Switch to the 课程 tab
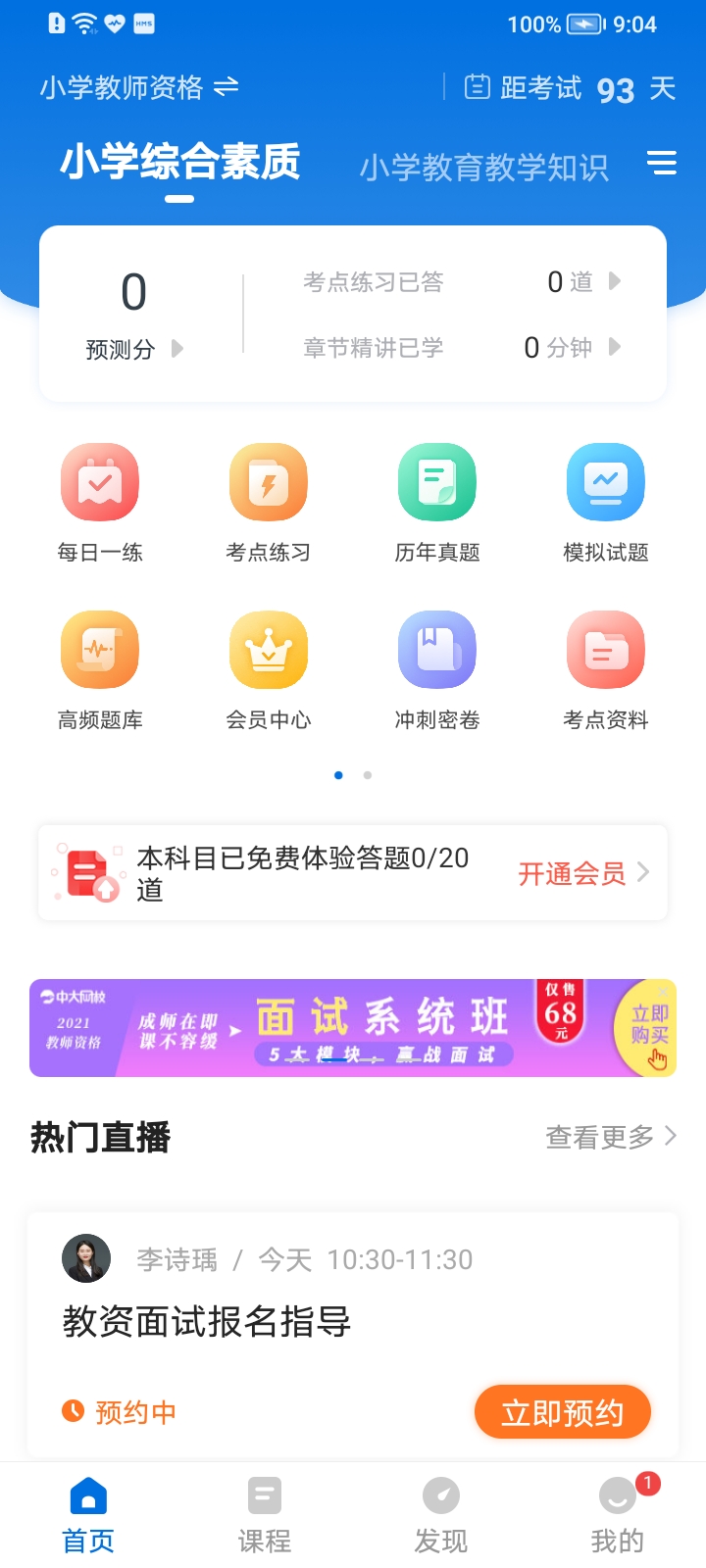 point(265,1515)
